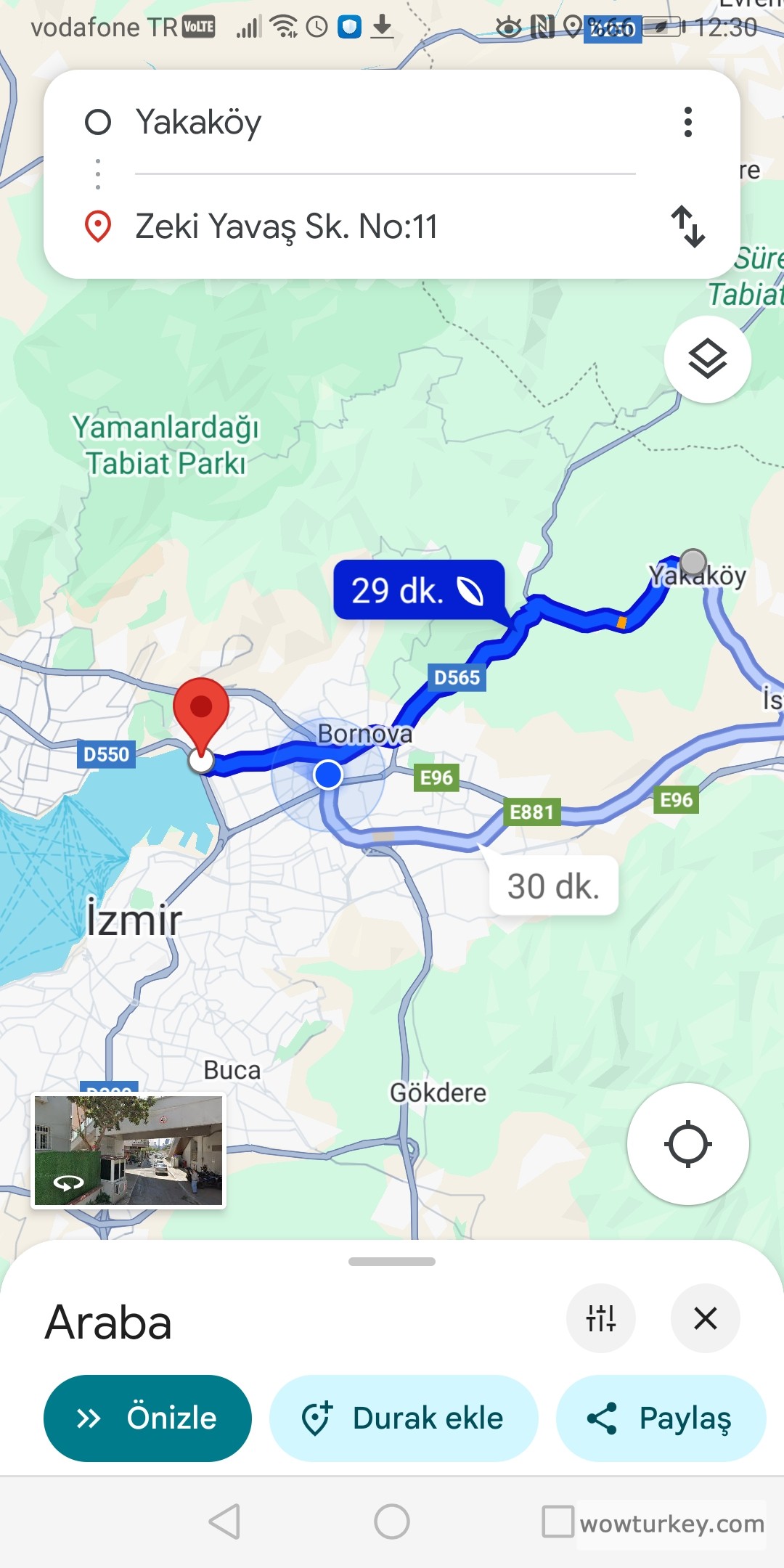Swap origin and destination
This screenshot has height=1568, width=784.
click(x=688, y=226)
